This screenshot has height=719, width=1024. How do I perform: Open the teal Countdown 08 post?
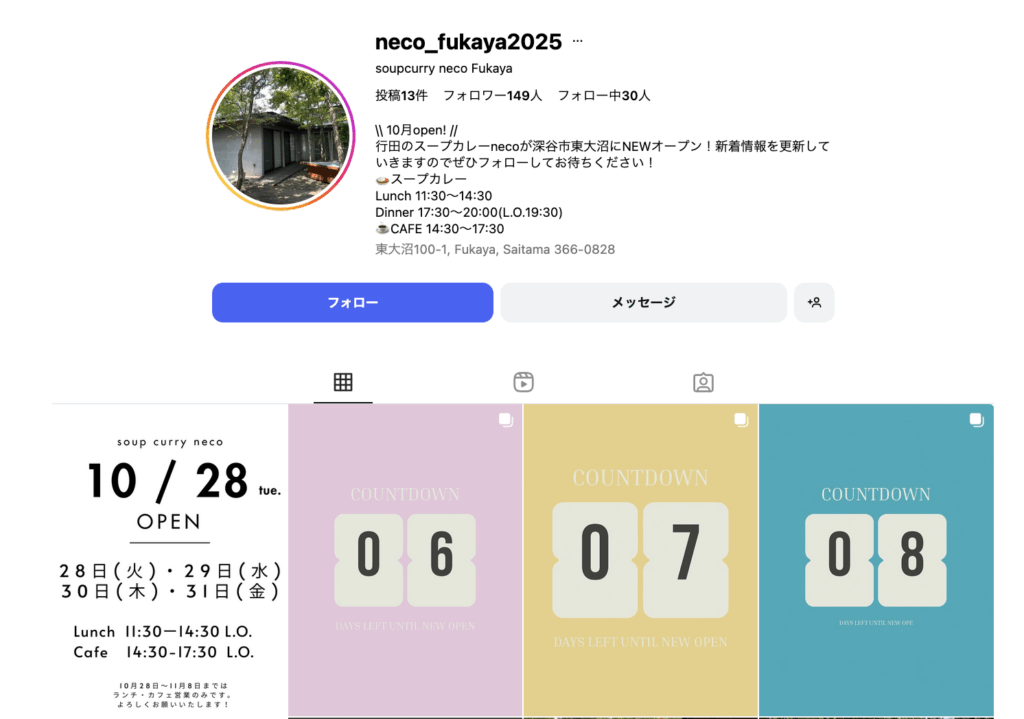[x=876, y=560]
